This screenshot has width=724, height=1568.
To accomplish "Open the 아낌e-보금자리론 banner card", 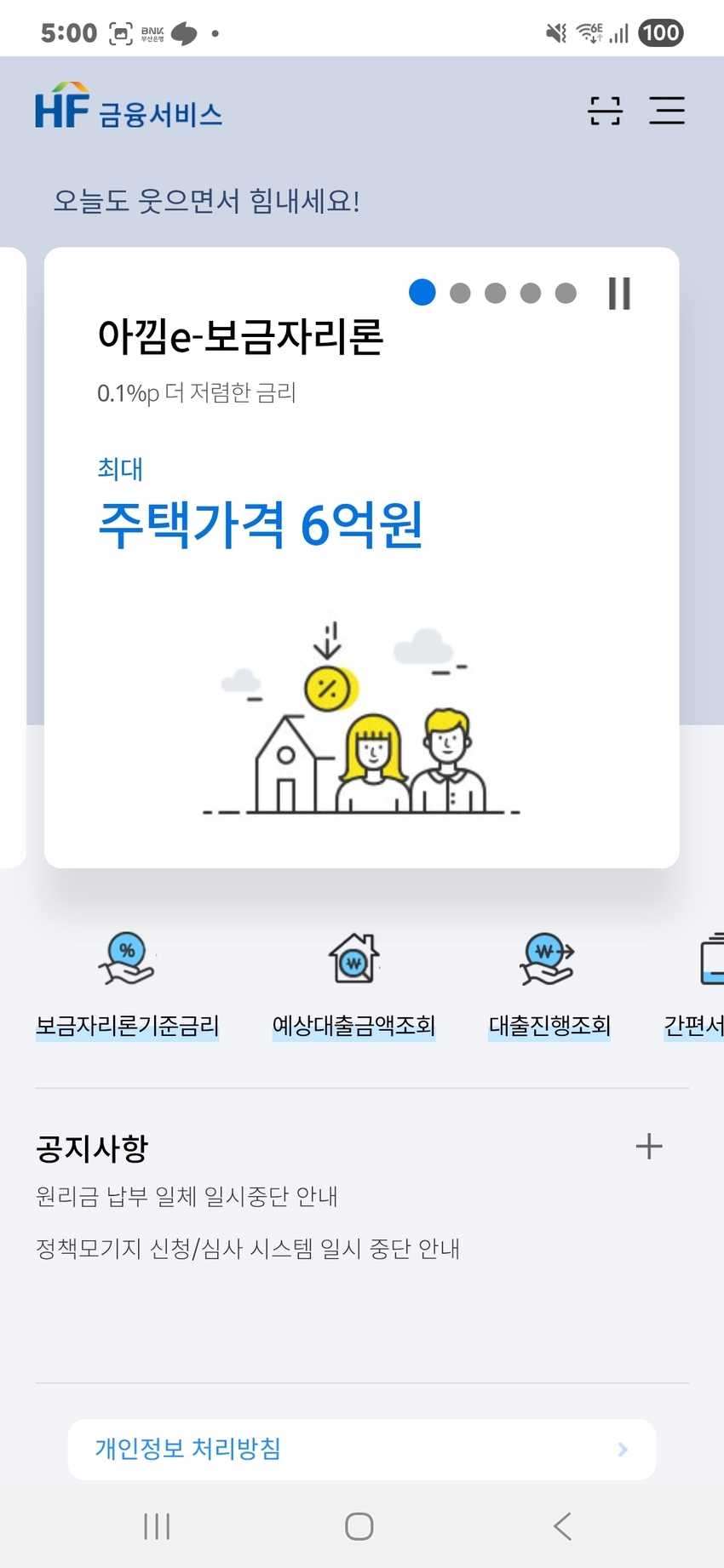I will coord(361,558).
